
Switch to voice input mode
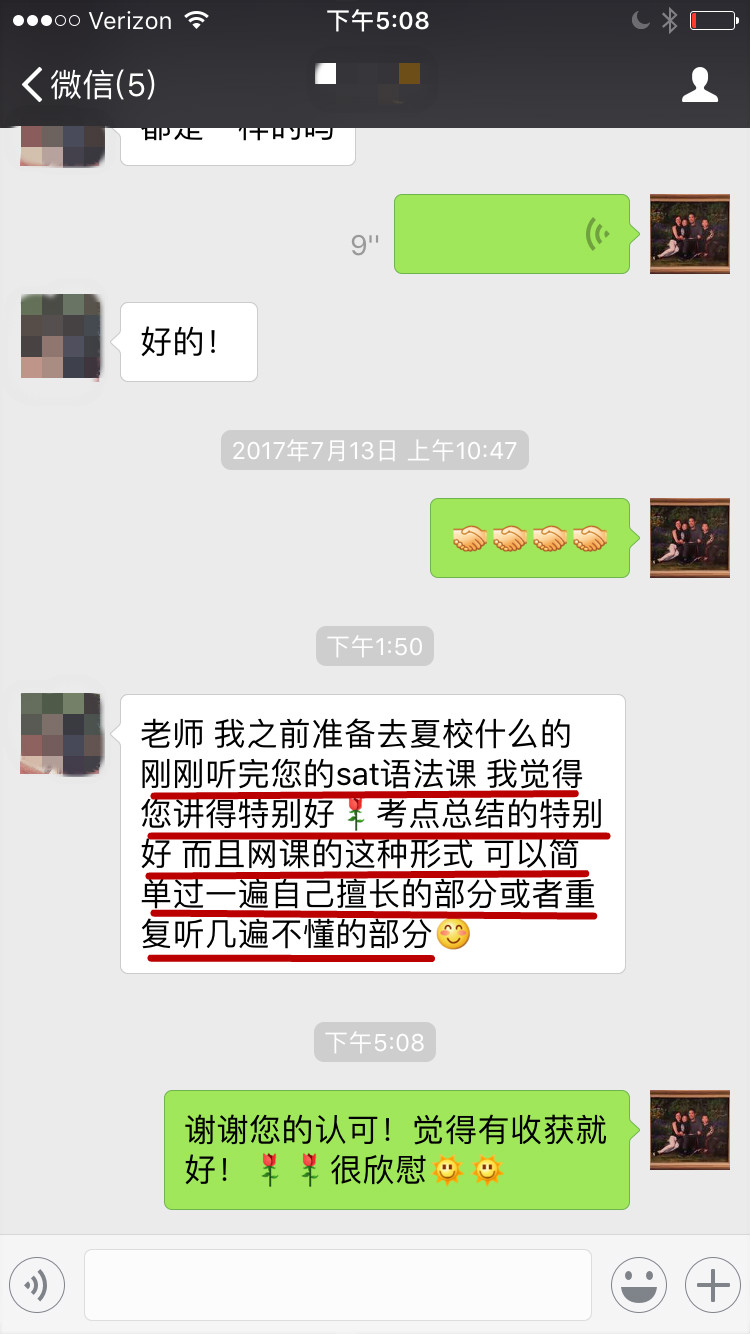(37, 1284)
